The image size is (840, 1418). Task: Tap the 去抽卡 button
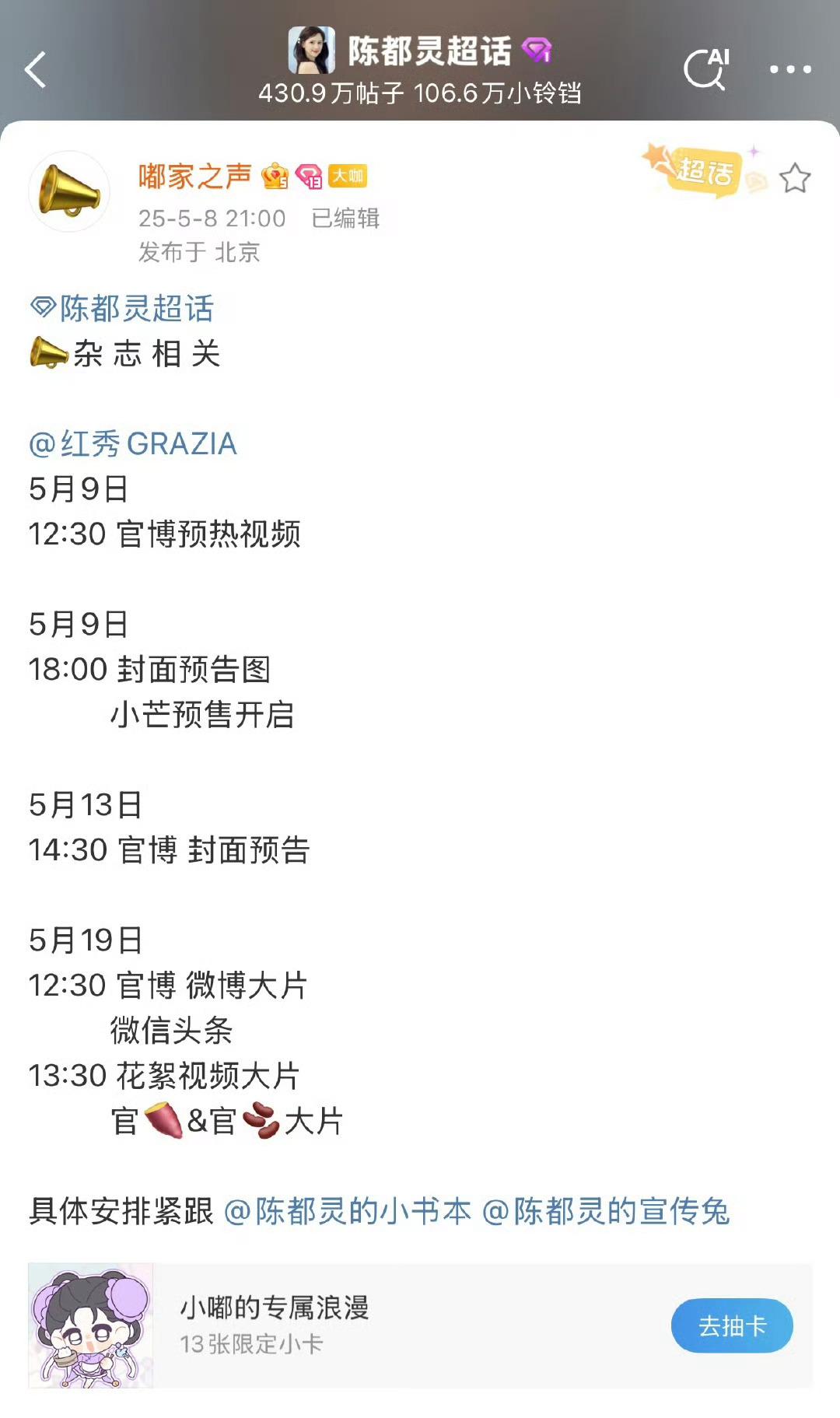coord(731,1325)
